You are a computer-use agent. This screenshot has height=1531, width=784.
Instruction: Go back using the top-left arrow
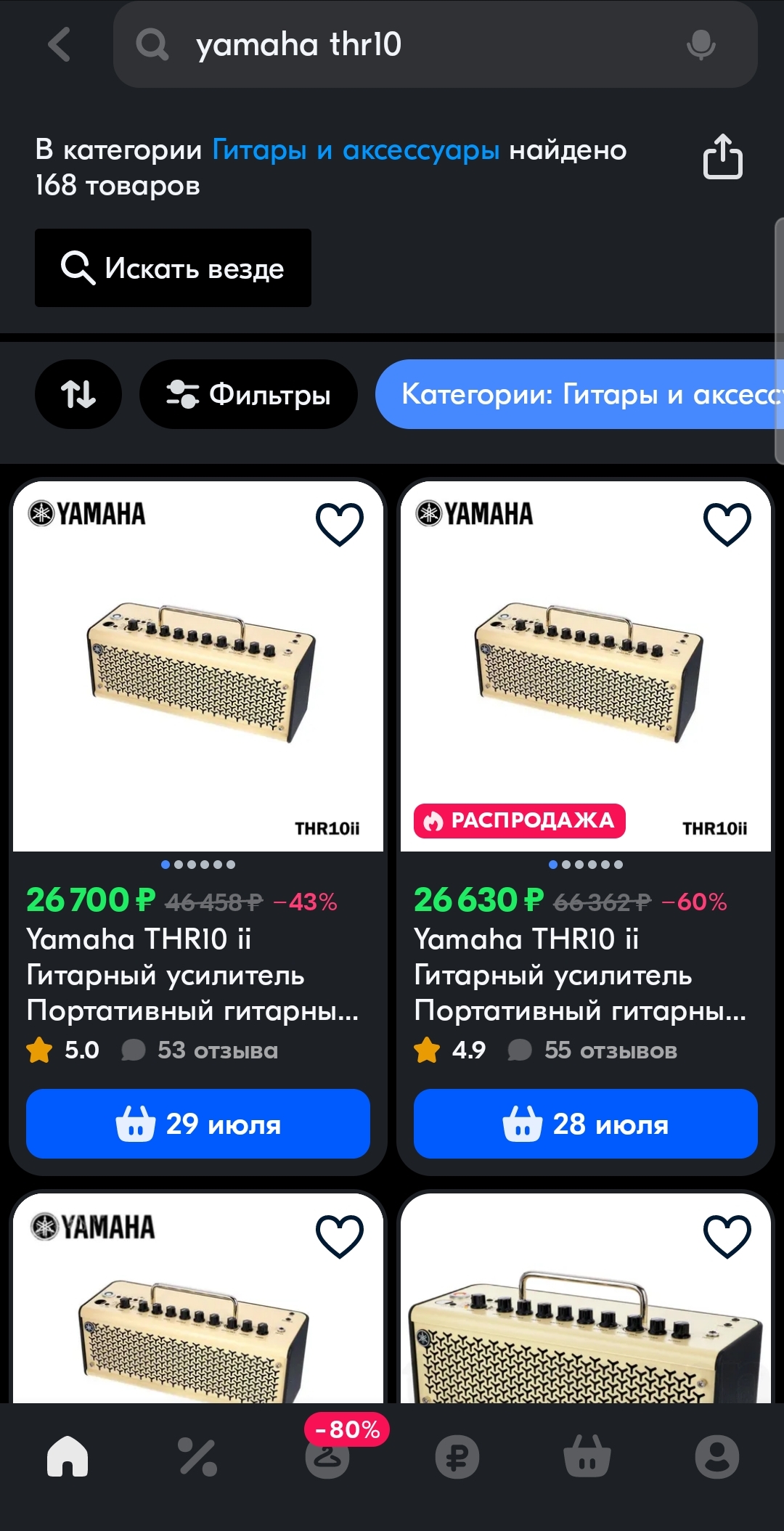(60, 44)
